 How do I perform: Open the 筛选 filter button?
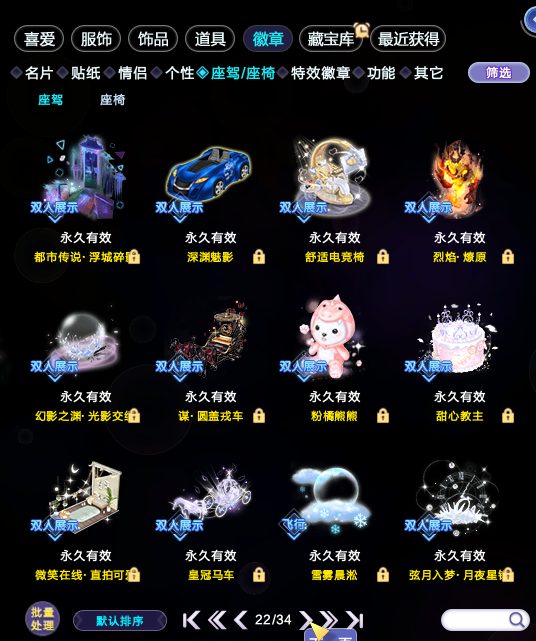coord(498,73)
